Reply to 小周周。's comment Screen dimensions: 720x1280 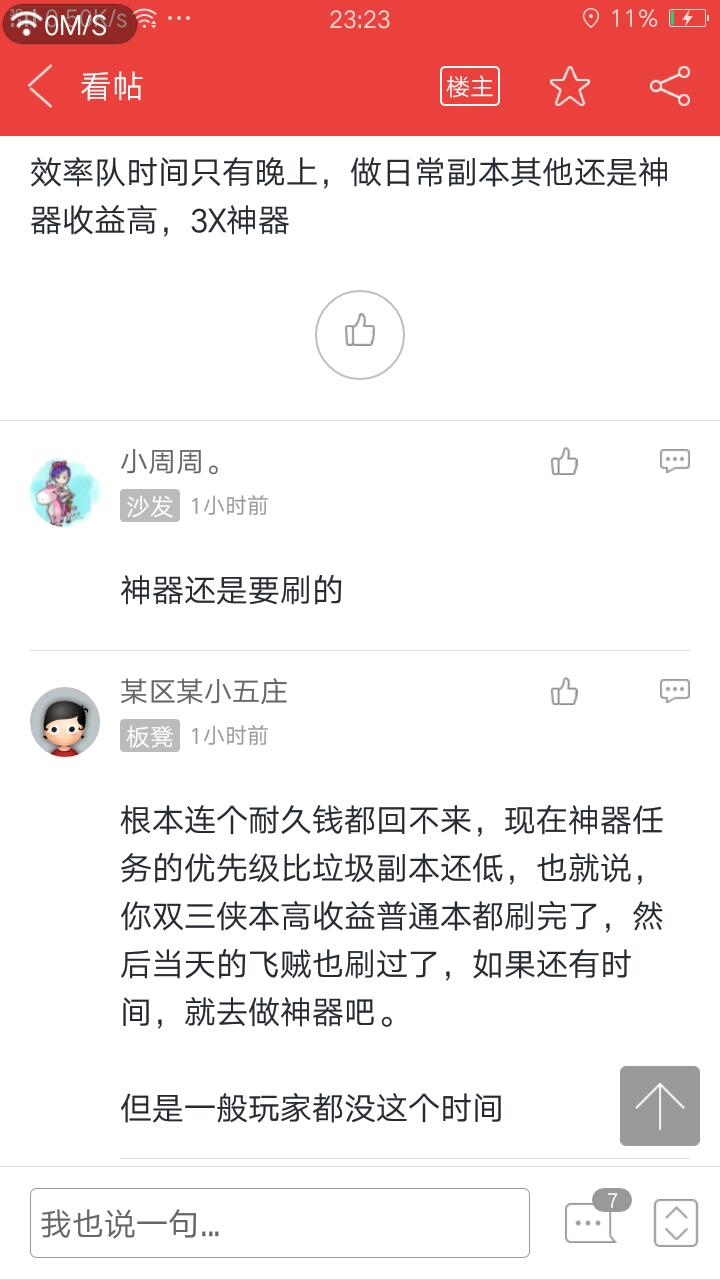coord(675,461)
